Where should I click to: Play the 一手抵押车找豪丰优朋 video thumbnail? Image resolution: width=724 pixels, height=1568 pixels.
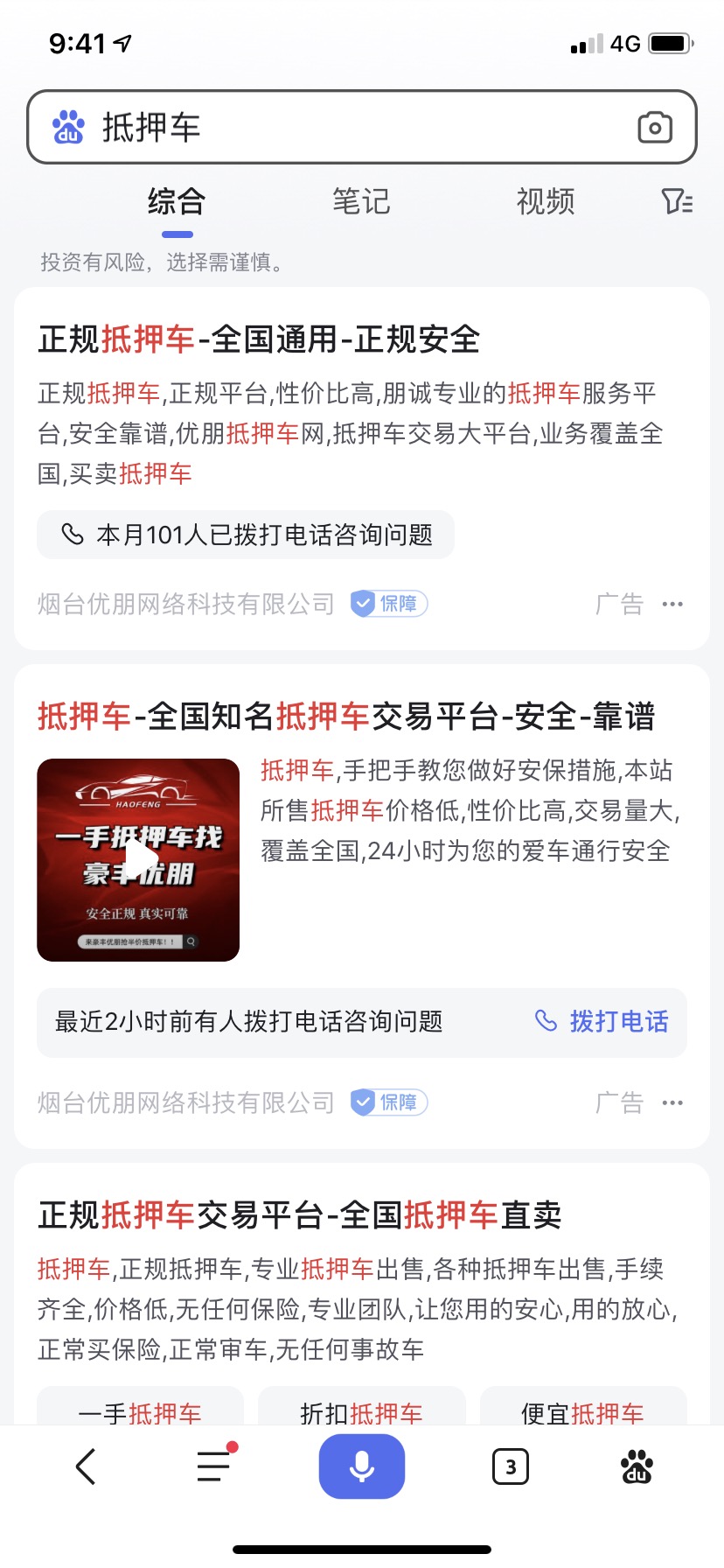138,860
